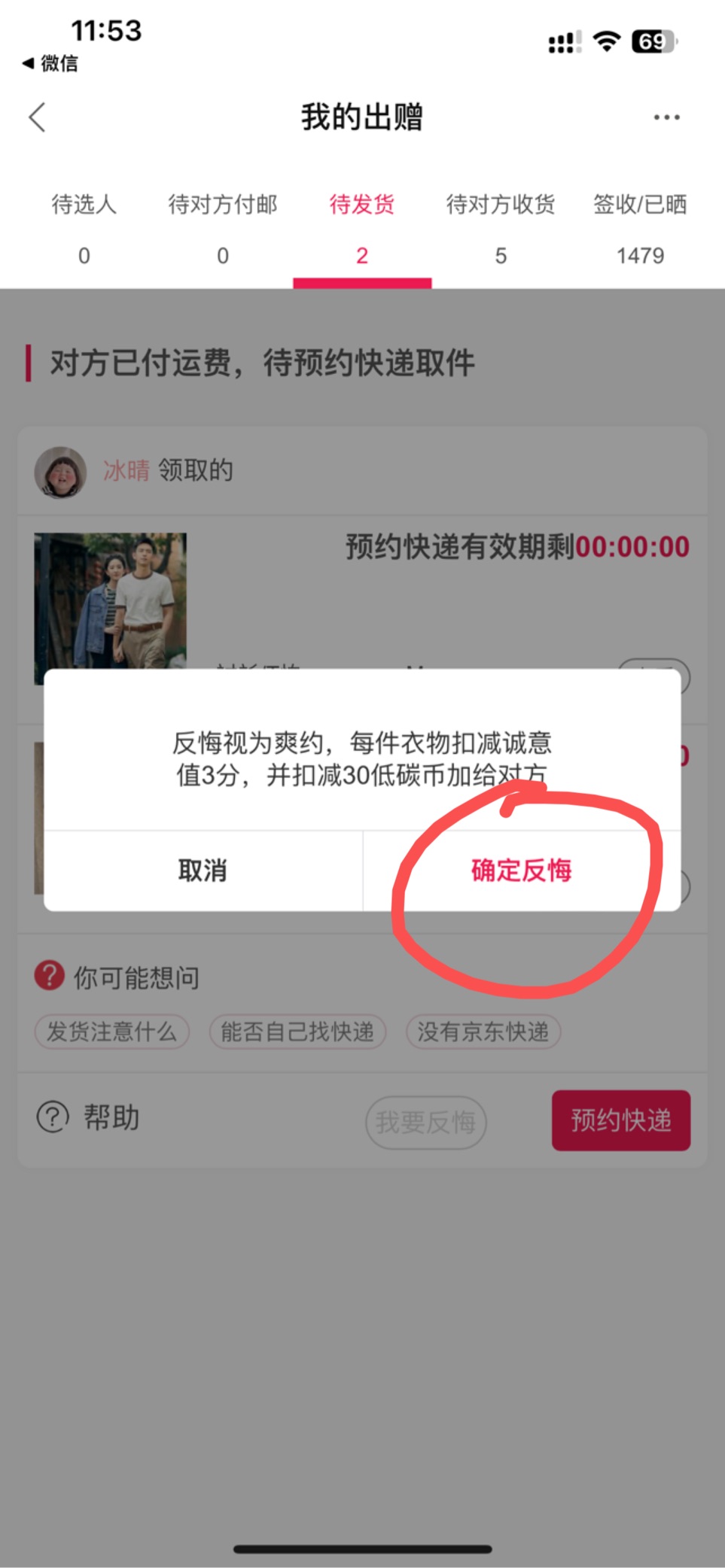
Task: Go back using the top-left arrow
Action: [x=37, y=117]
